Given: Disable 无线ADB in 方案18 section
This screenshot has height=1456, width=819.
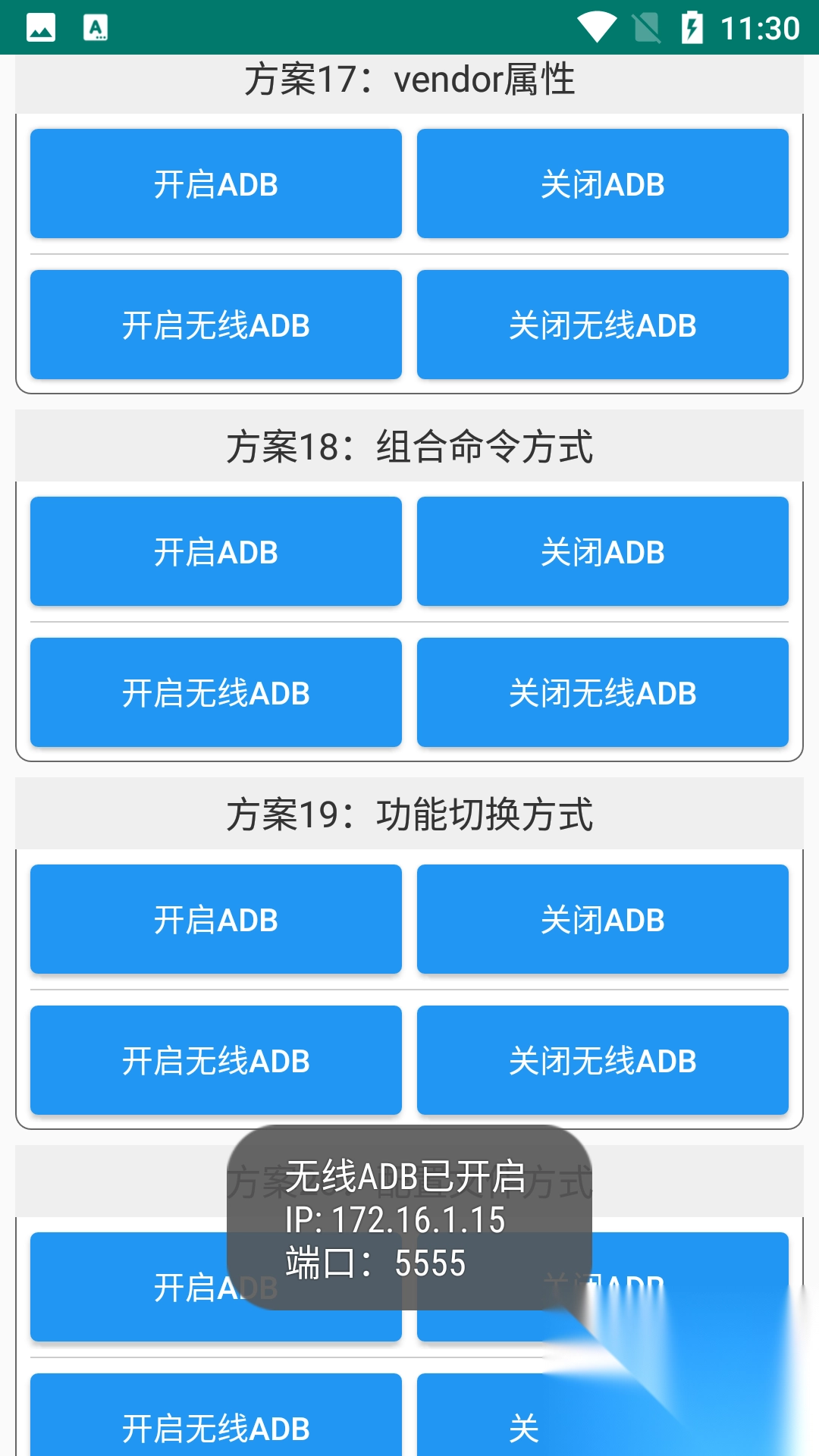Looking at the screenshot, I should point(602,692).
